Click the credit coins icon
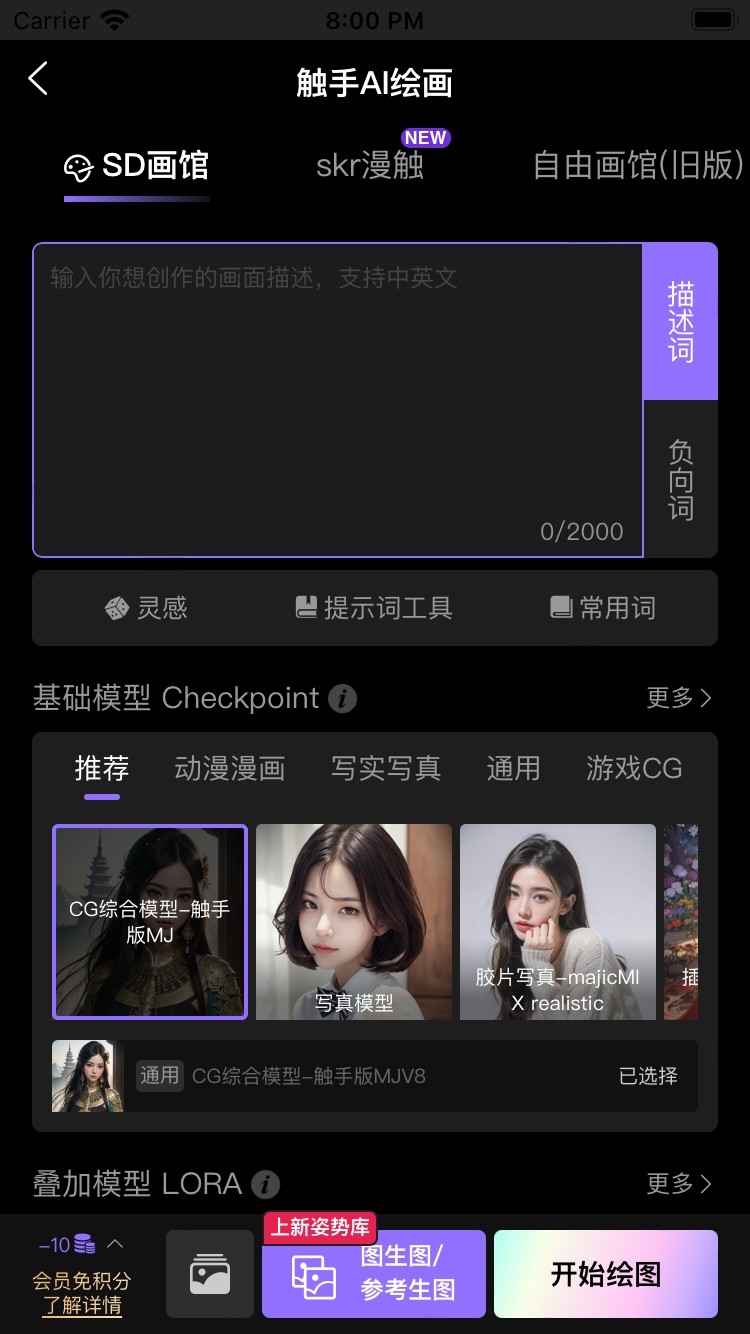The height and width of the screenshot is (1334, 750). coord(84,1245)
